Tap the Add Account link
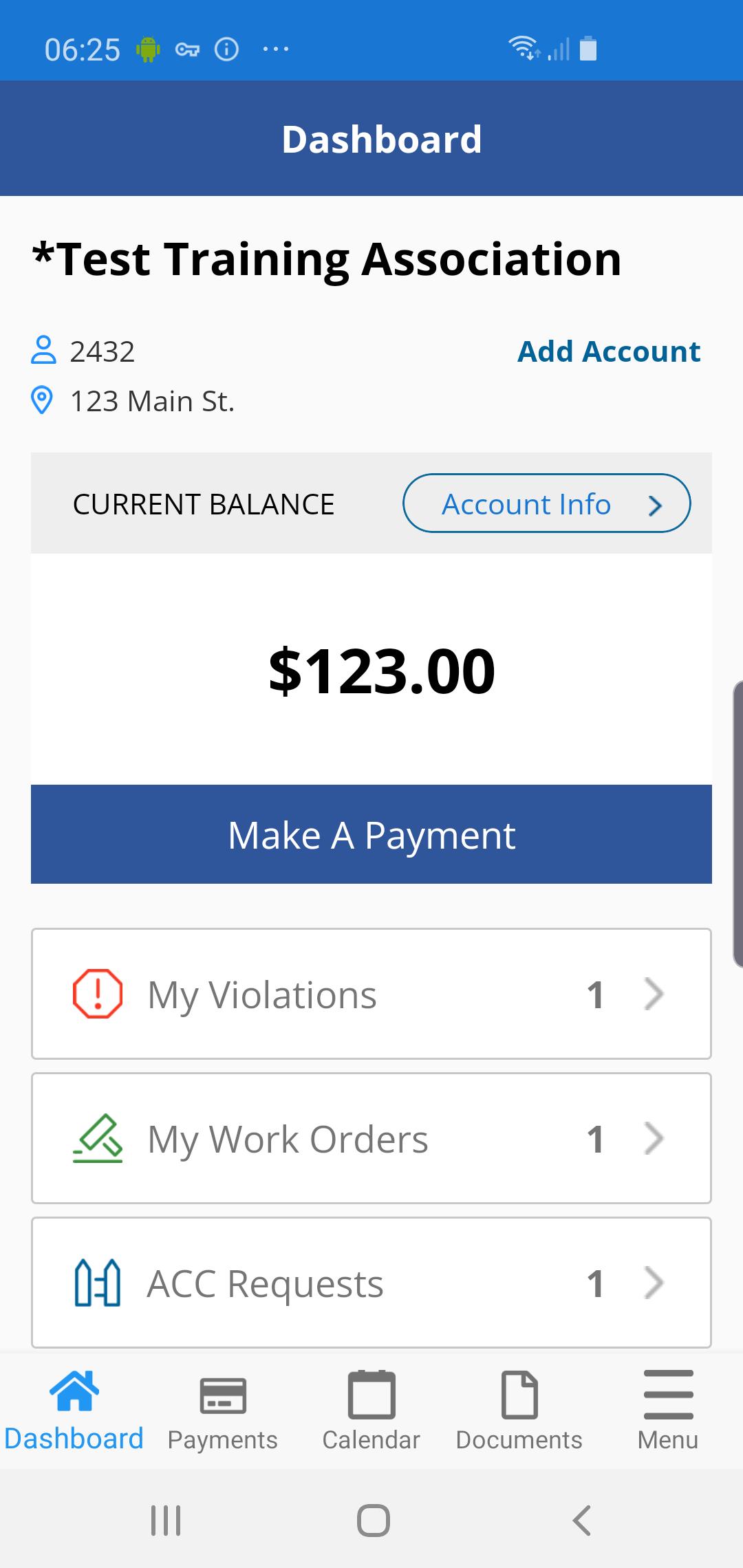Image resolution: width=743 pixels, height=1568 pixels. coord(609,351)
